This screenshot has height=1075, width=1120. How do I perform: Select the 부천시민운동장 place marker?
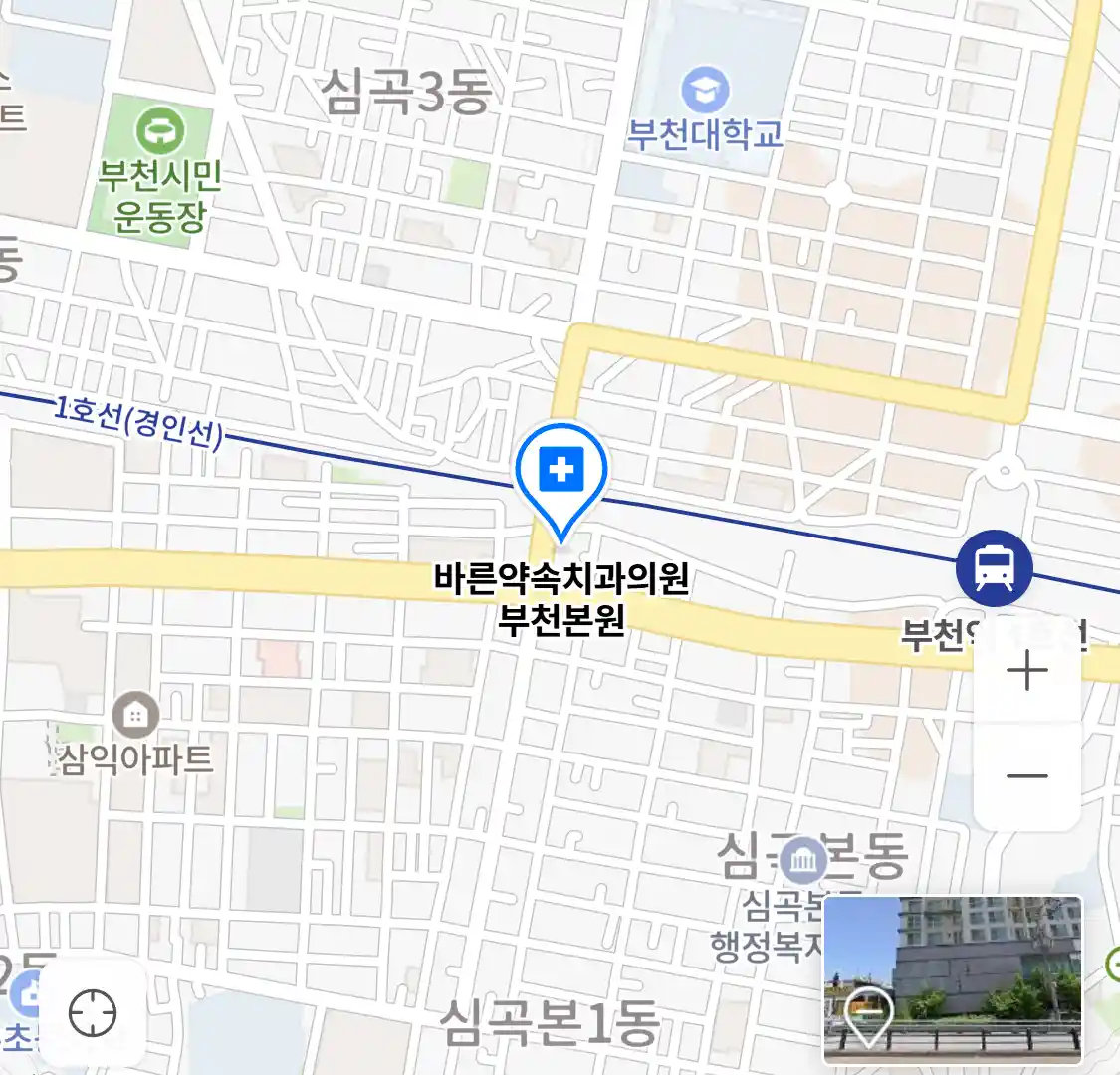click(159, 130)
